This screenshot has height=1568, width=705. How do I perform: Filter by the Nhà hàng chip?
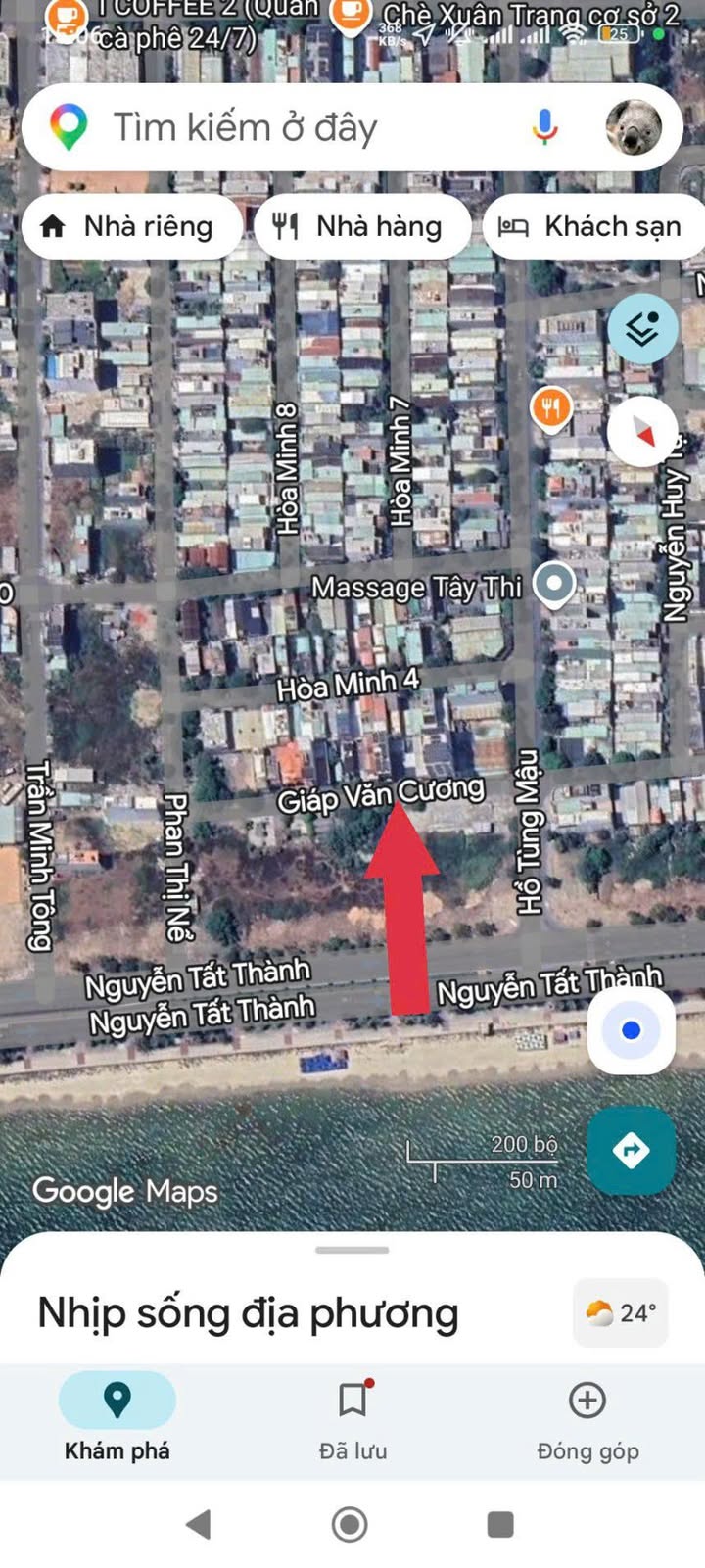(361, 227)
